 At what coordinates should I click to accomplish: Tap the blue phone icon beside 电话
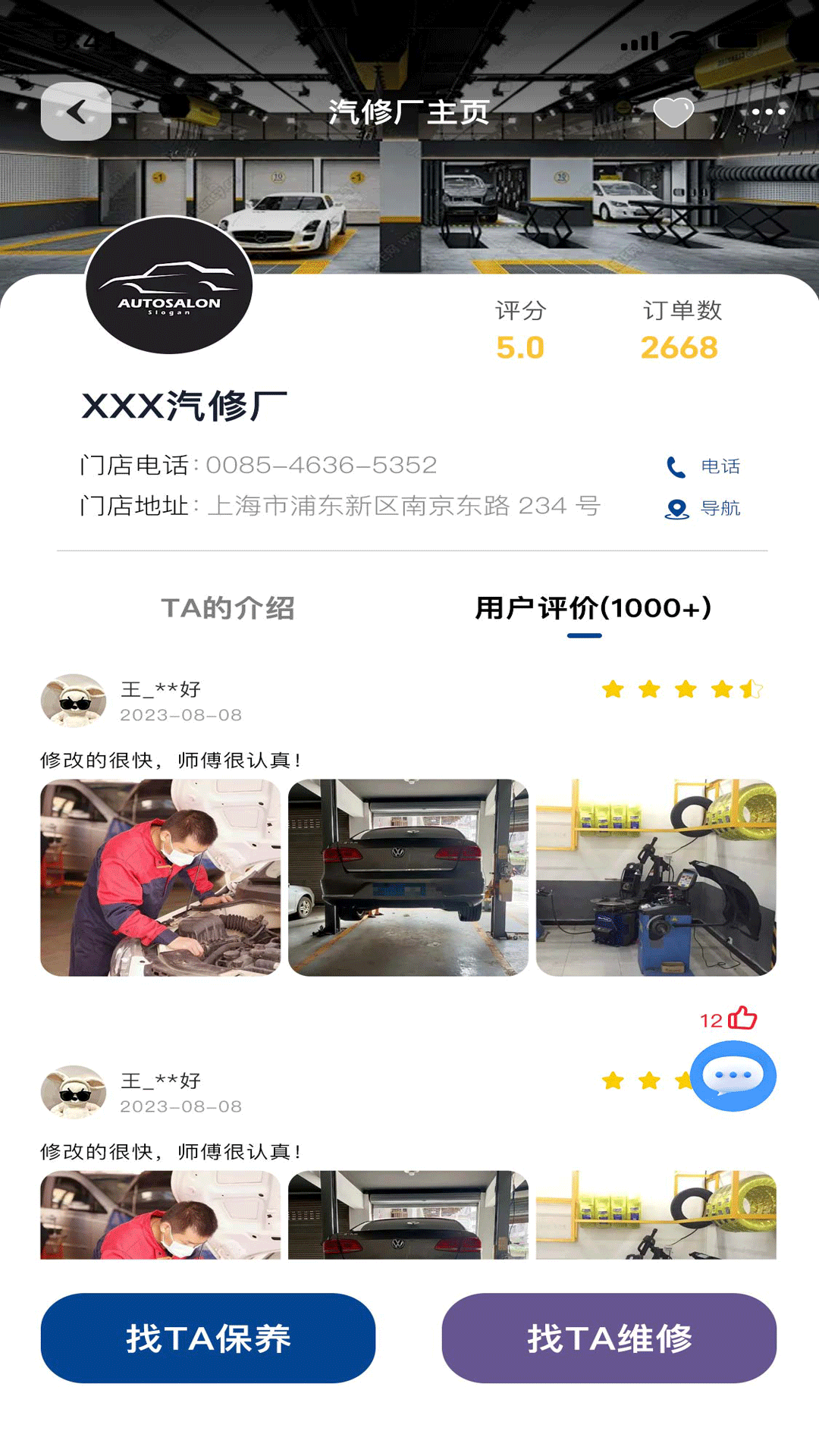point(675,467)
